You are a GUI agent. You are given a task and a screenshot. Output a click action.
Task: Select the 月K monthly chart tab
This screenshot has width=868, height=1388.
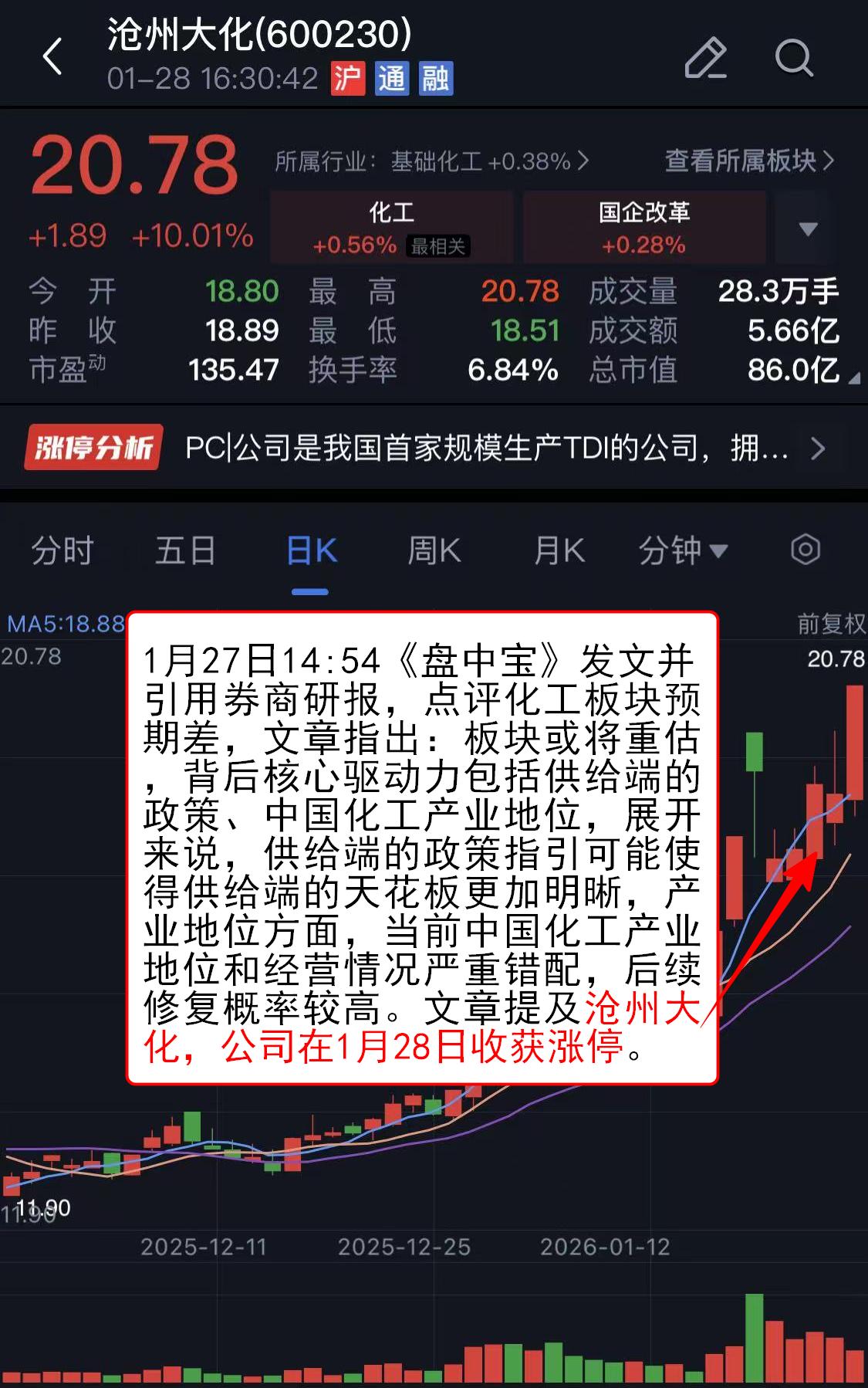click(558, 551)
